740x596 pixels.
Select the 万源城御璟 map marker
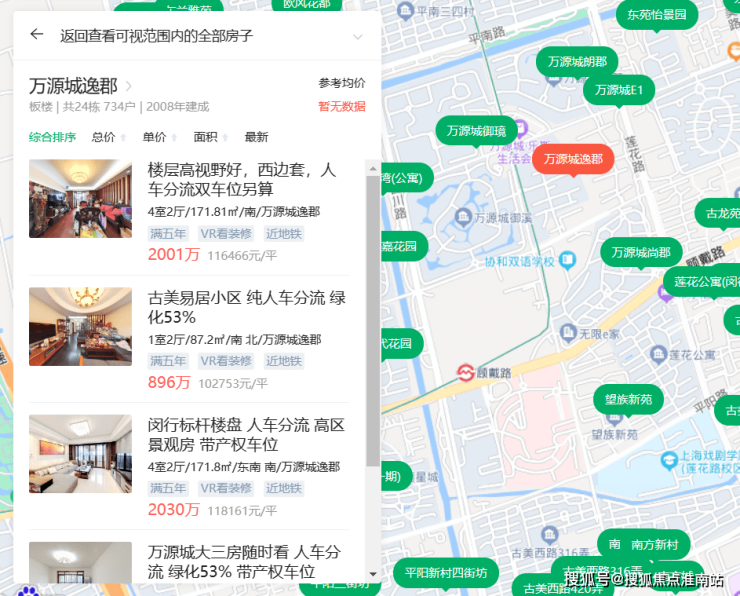click(x=476, y=131)
